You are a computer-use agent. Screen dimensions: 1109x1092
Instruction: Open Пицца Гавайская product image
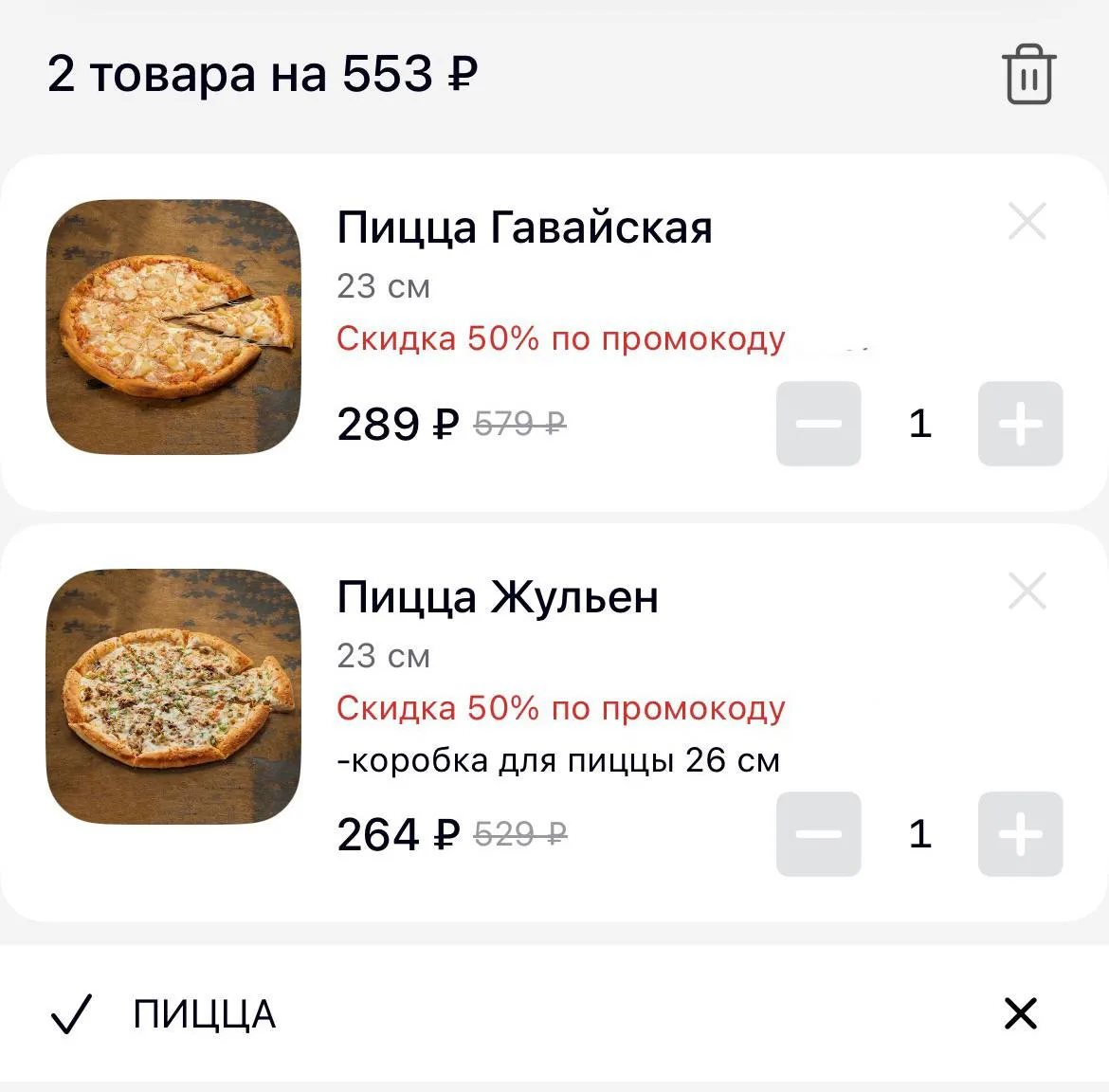pos(173,326)
